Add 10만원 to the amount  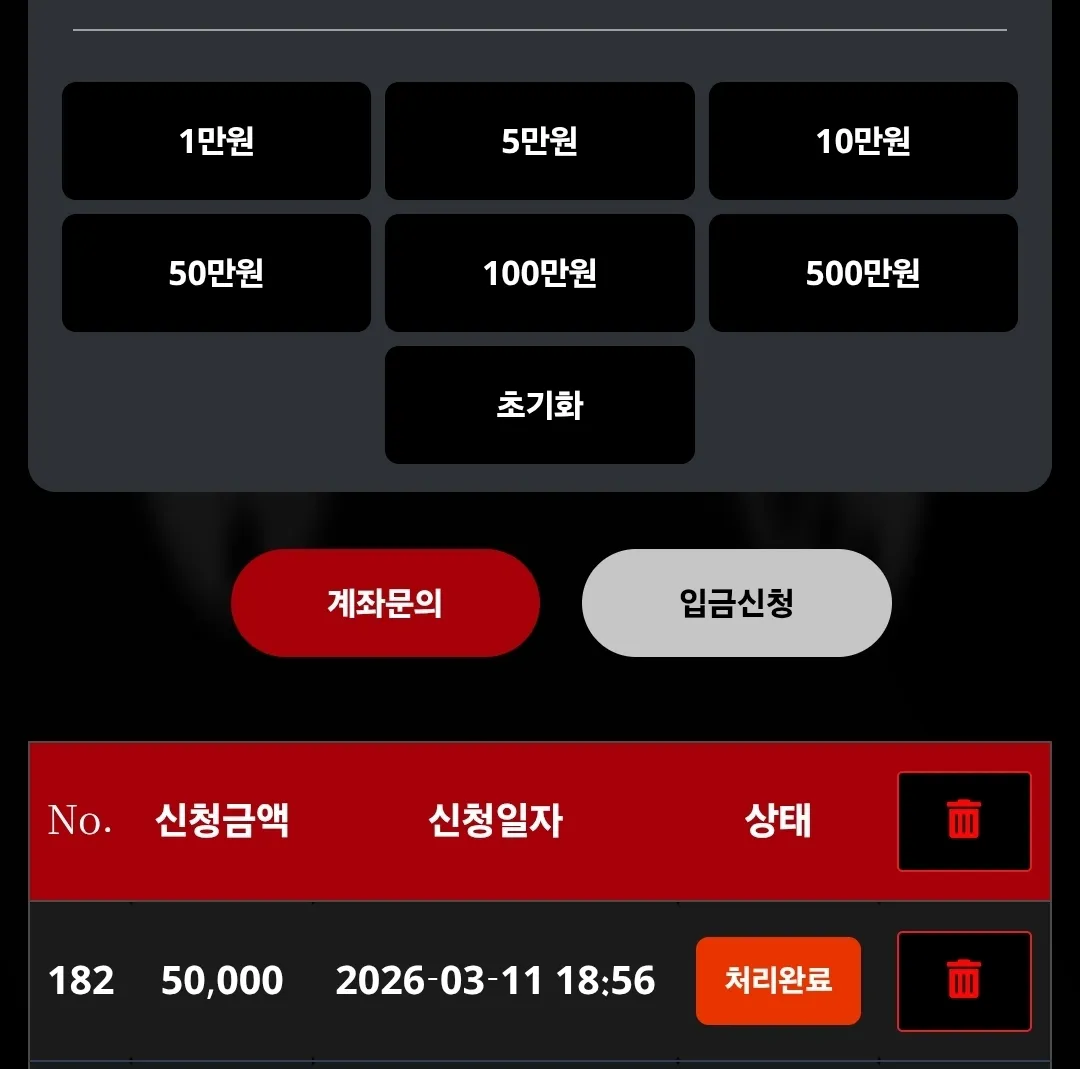863,141
